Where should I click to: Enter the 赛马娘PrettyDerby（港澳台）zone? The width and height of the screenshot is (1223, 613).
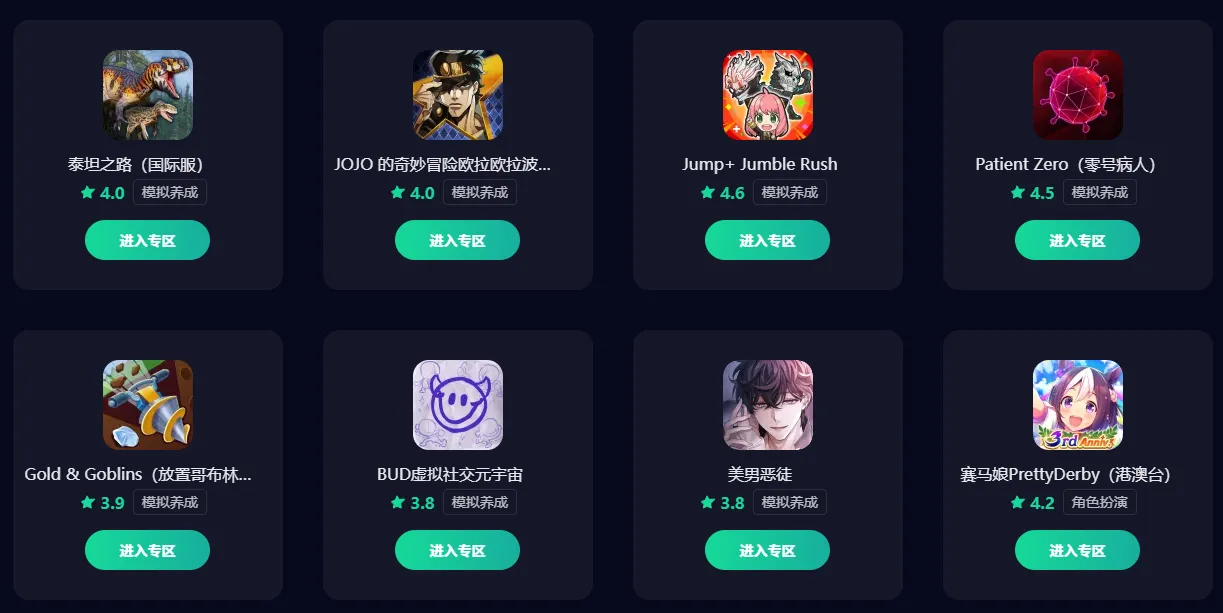(x=1077, y=550)
